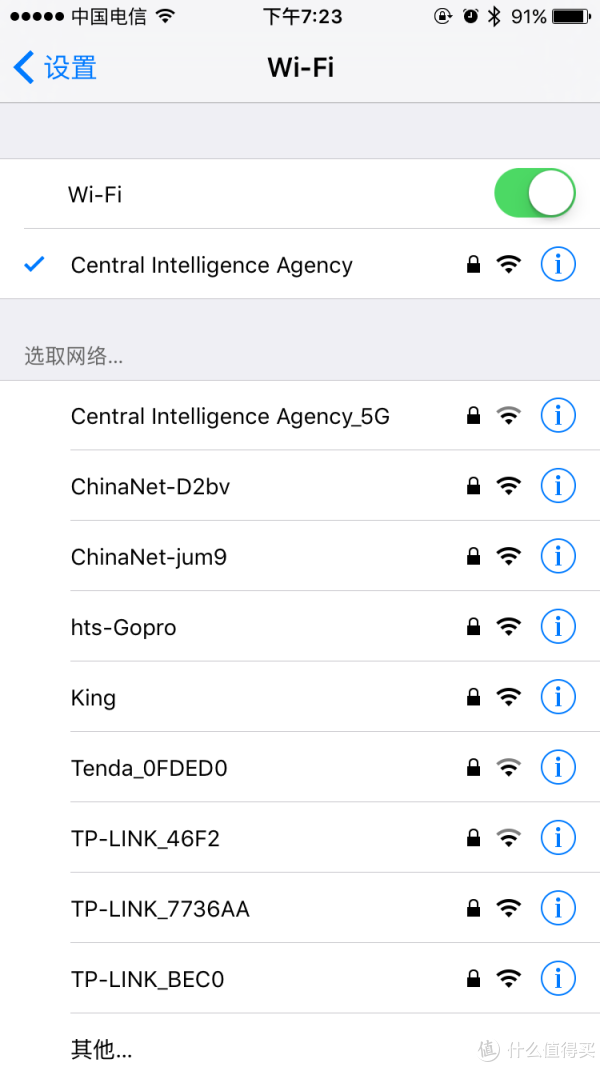
Task: Connect to King network
Action: tap(94, 698)
